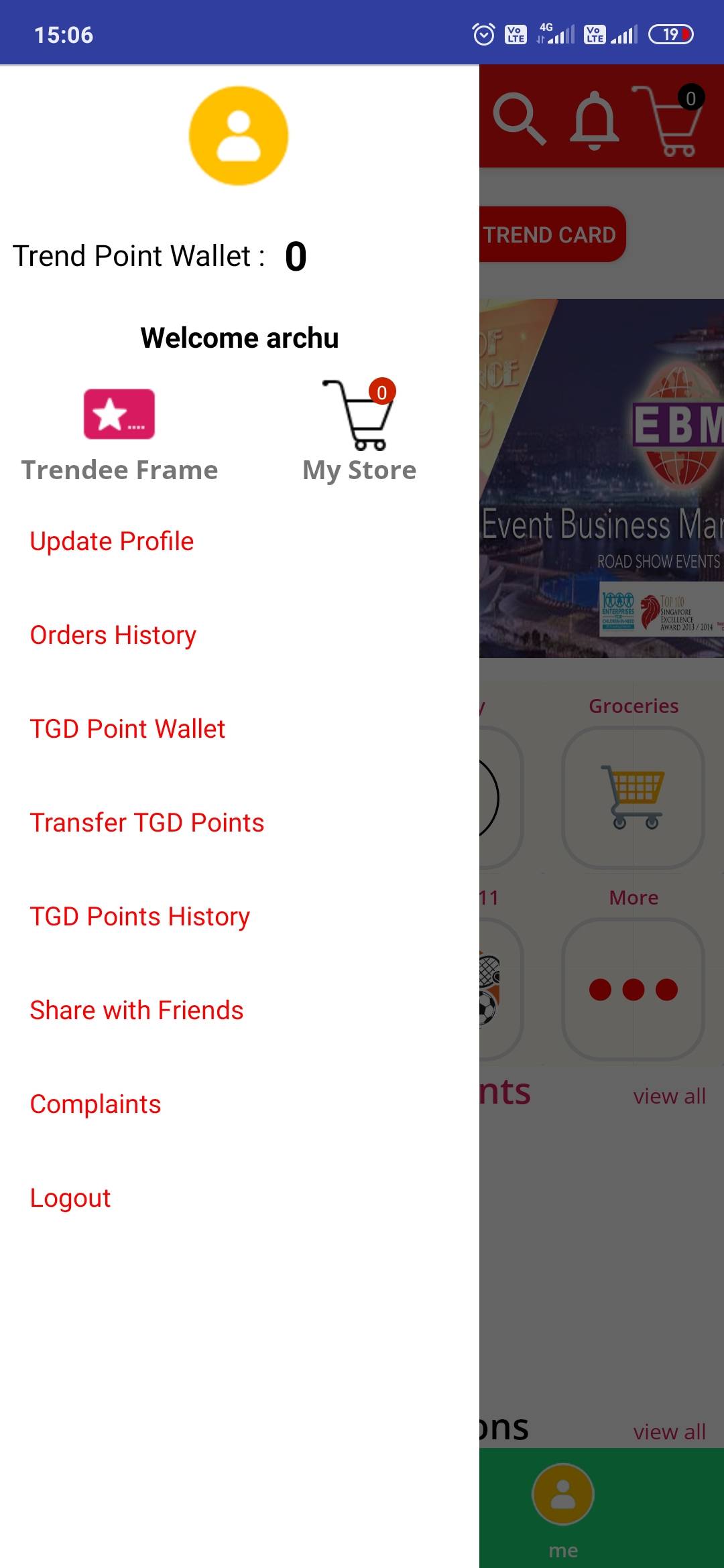The image size is (724, 1568).
Task: Select Transfer TGD Points
Action: (147, 823)
